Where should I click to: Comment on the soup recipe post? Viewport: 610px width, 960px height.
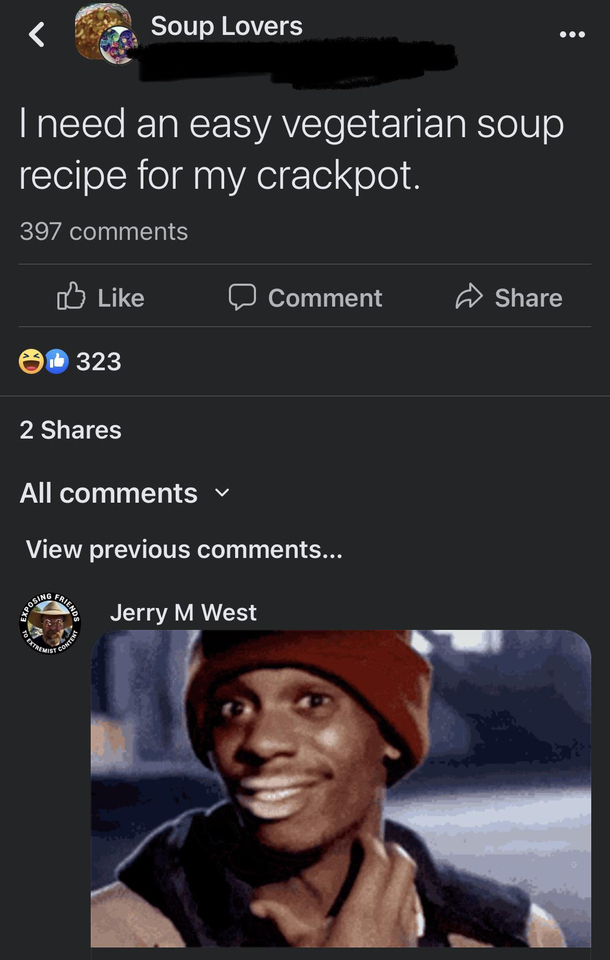click(305, 298)
